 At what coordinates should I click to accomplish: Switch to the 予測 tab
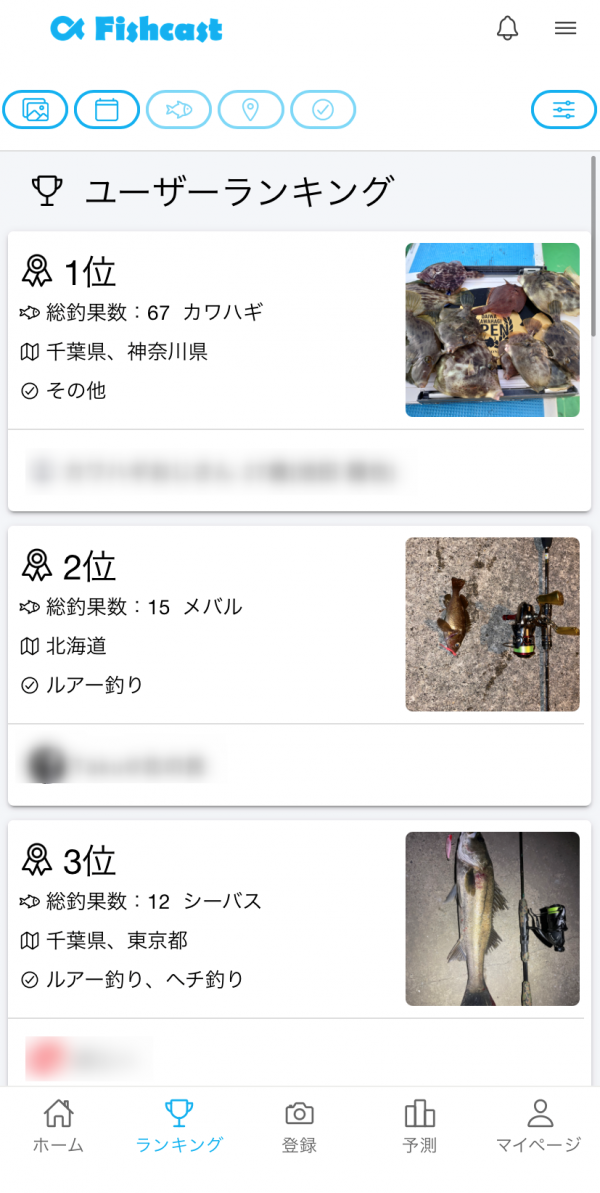pos(420,1125)
